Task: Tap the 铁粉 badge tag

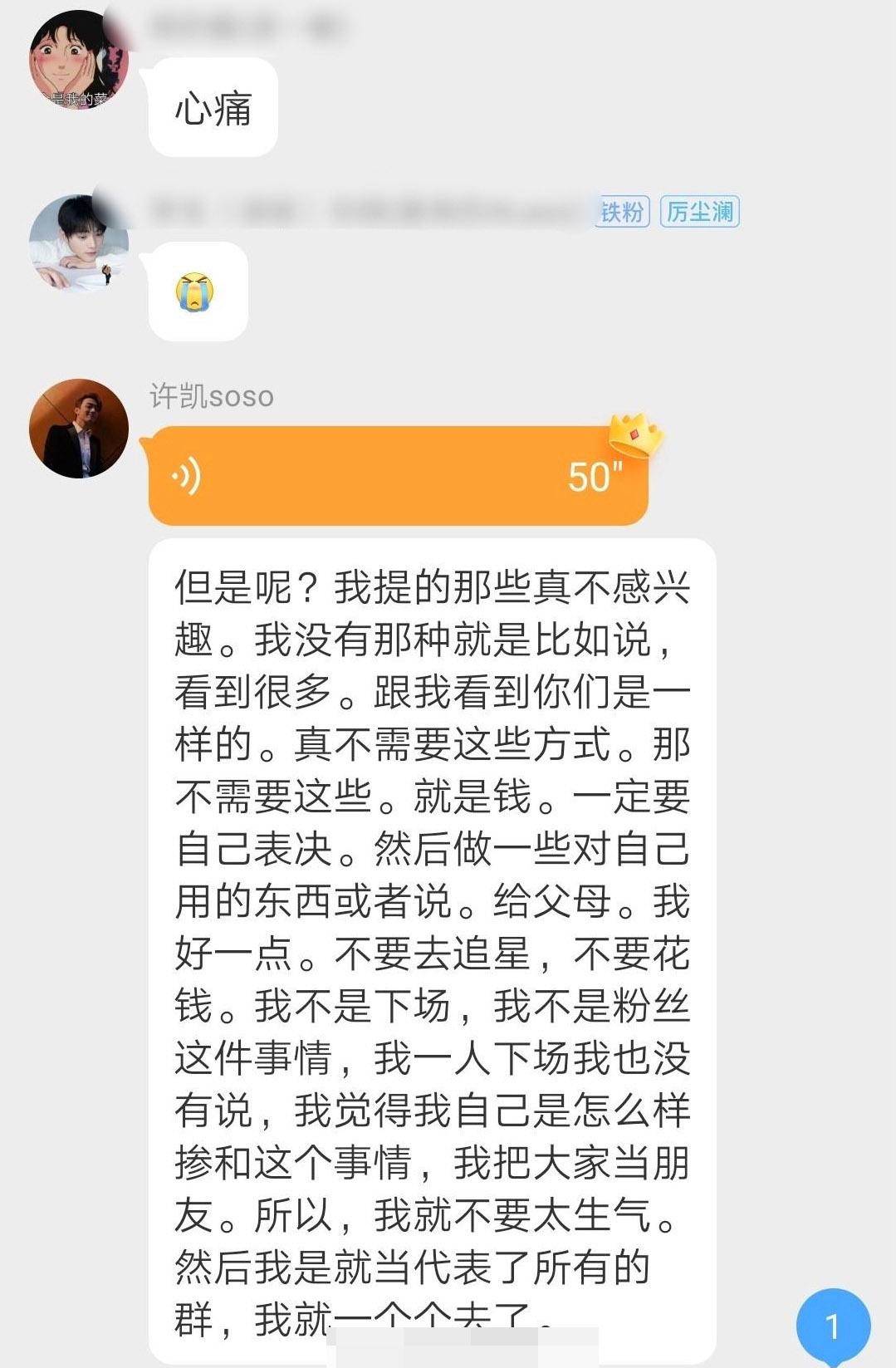Action: point(622,212)
